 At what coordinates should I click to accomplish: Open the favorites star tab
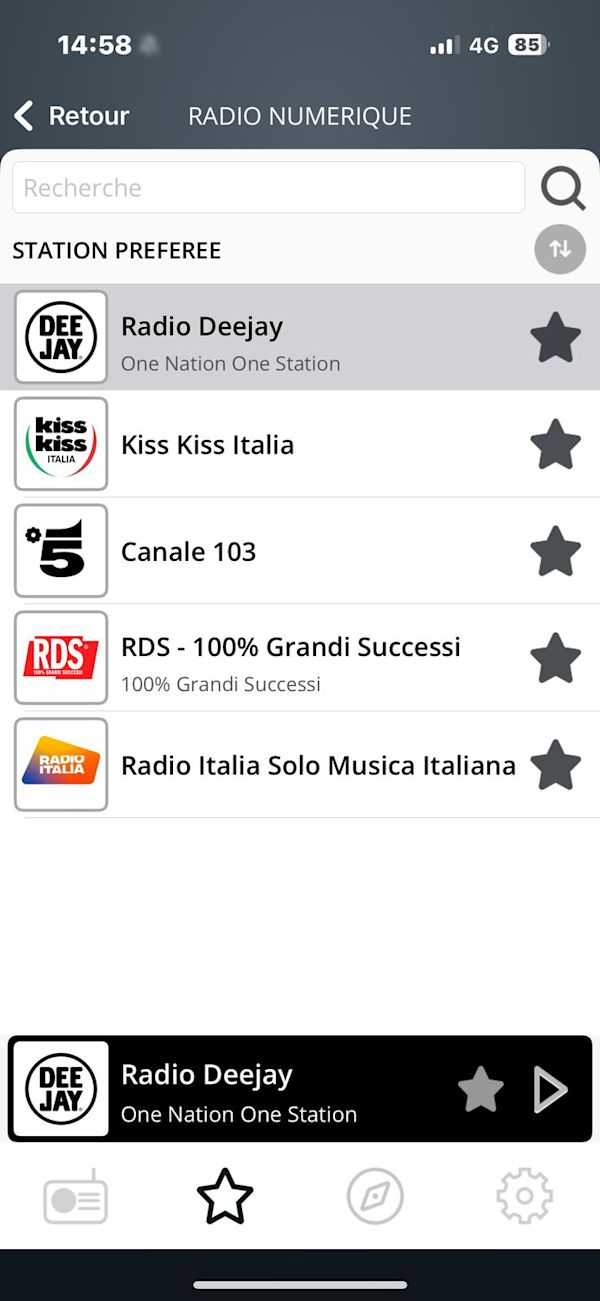225,1196
